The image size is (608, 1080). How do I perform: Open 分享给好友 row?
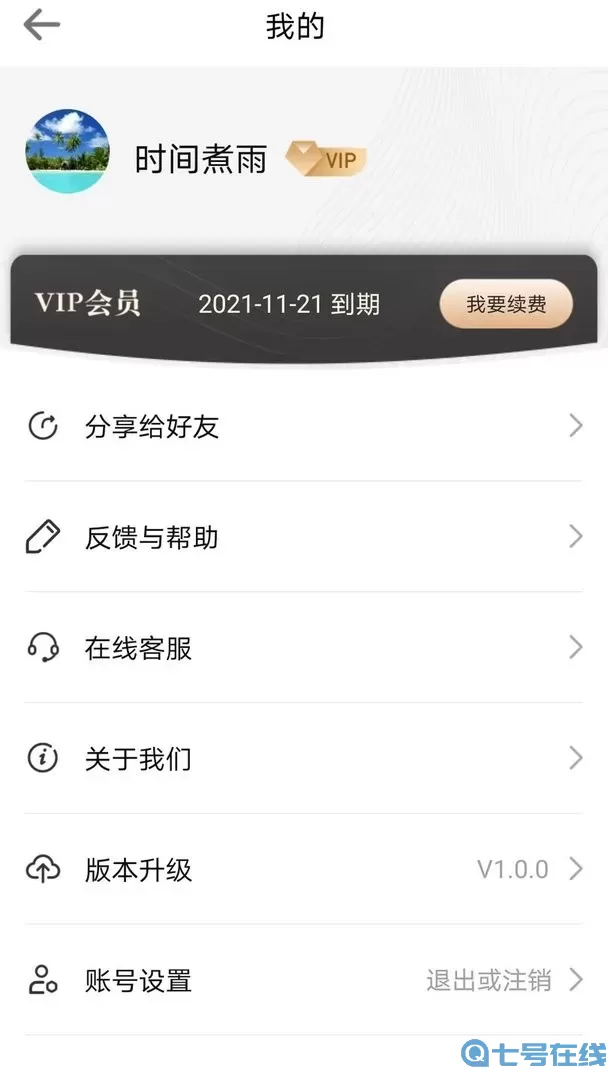point(304,427)
